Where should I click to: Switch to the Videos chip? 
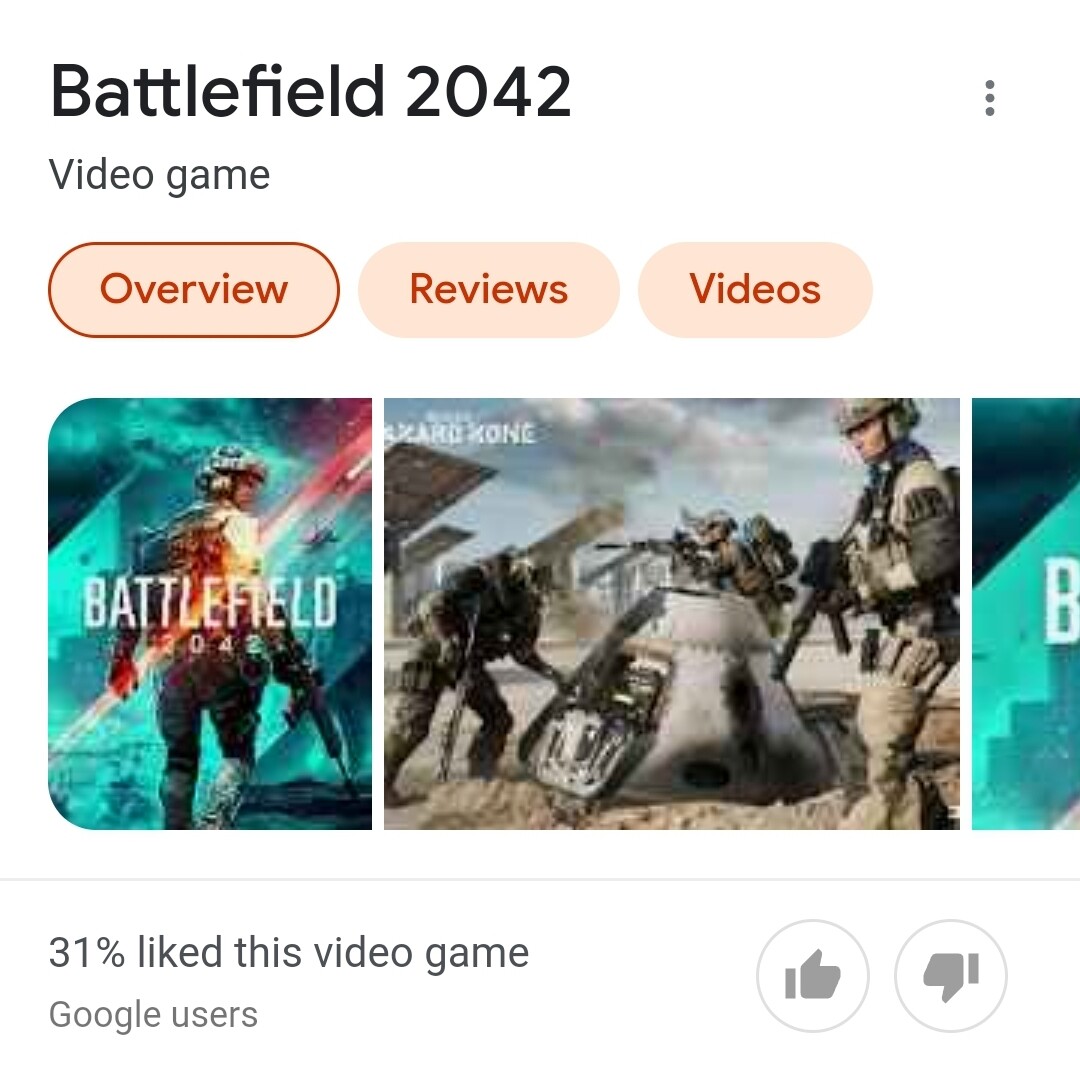755,290
